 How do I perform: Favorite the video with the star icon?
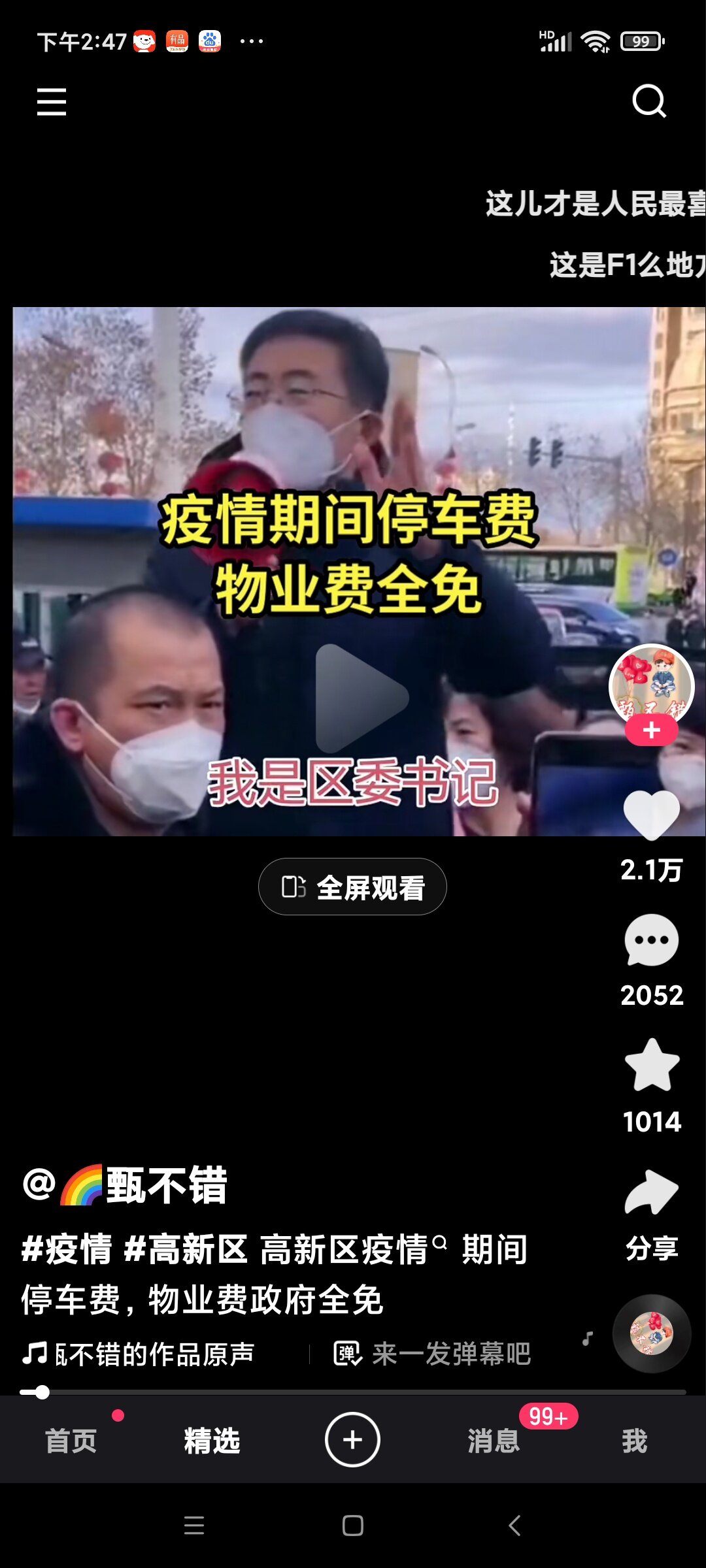(651, 1065)
